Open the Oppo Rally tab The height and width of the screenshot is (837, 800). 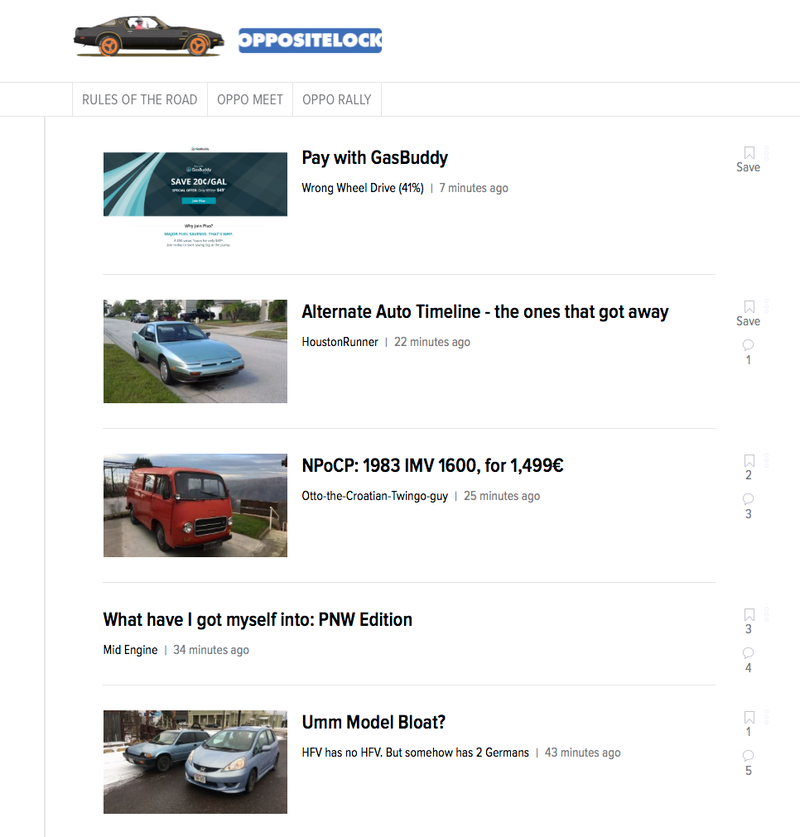[336, 99]
